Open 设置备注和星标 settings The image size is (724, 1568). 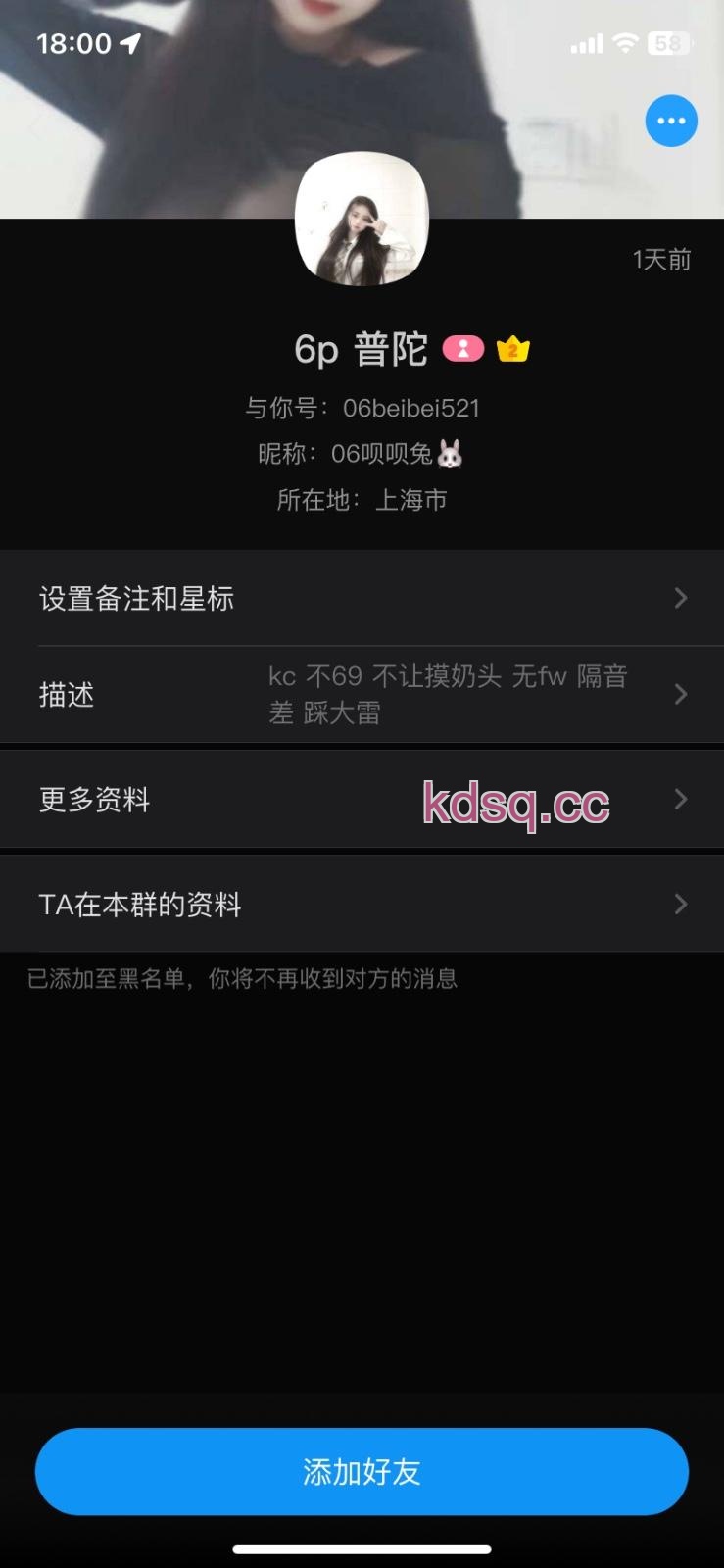tap(362, 598)
